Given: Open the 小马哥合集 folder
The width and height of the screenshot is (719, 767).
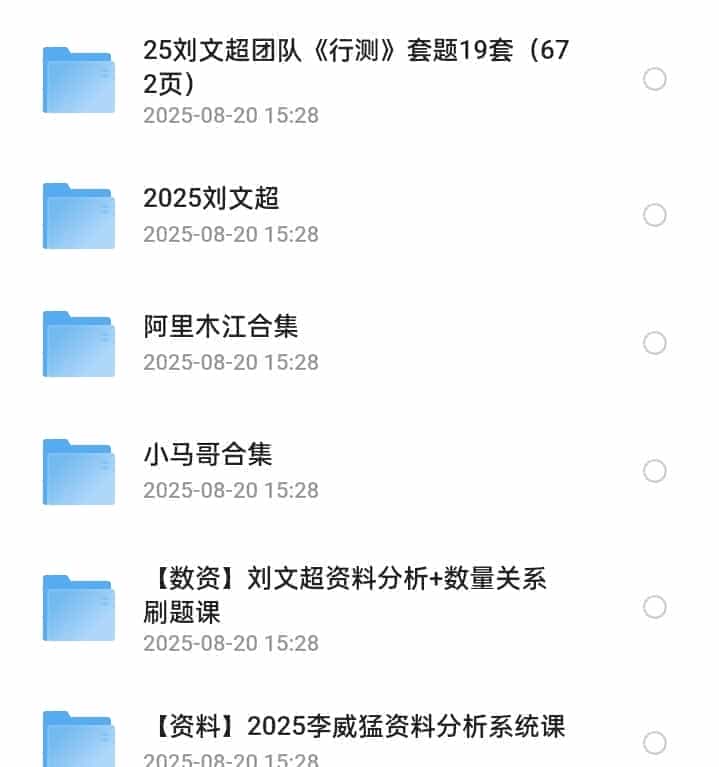Looking at the screenshot, I should (208, 455).
